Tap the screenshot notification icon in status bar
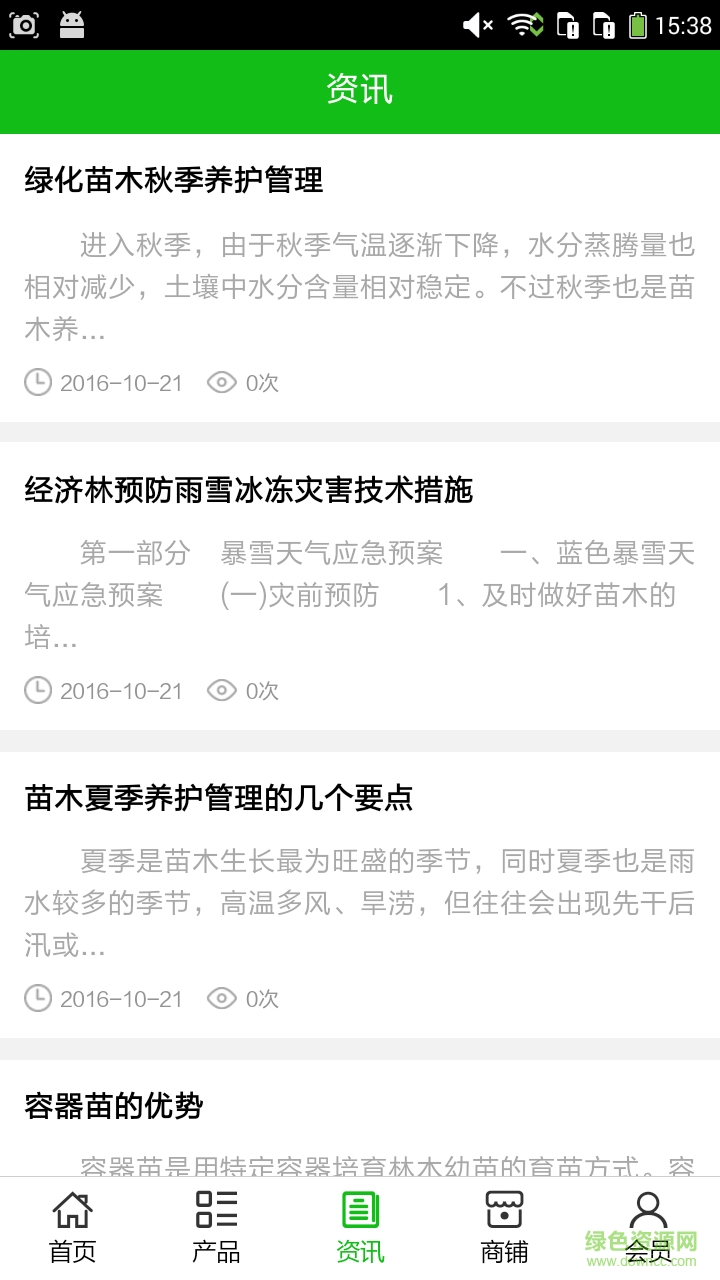This screenshot has width=720, height=1280. point(25,25)
